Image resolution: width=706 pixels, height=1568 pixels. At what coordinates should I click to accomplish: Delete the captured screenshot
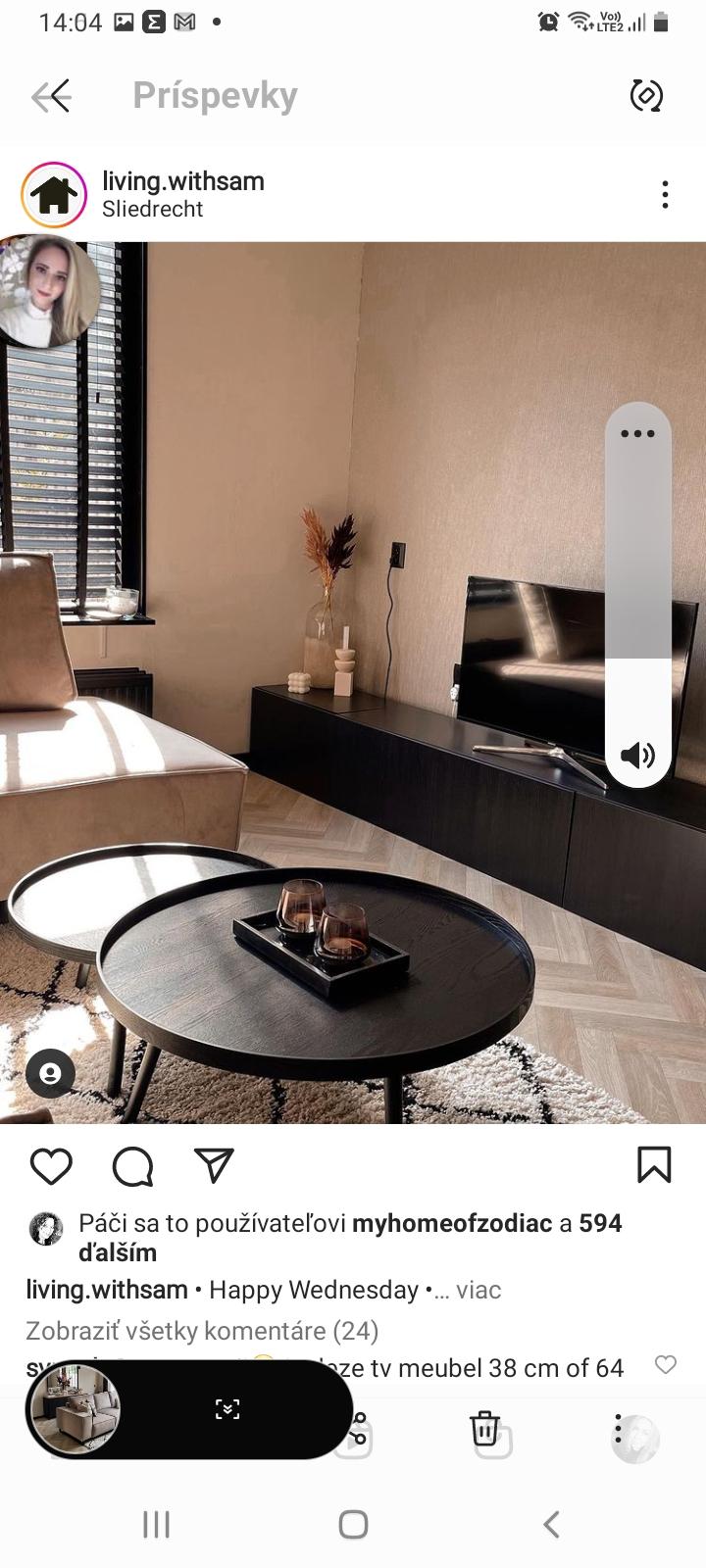pos(484,1428)
